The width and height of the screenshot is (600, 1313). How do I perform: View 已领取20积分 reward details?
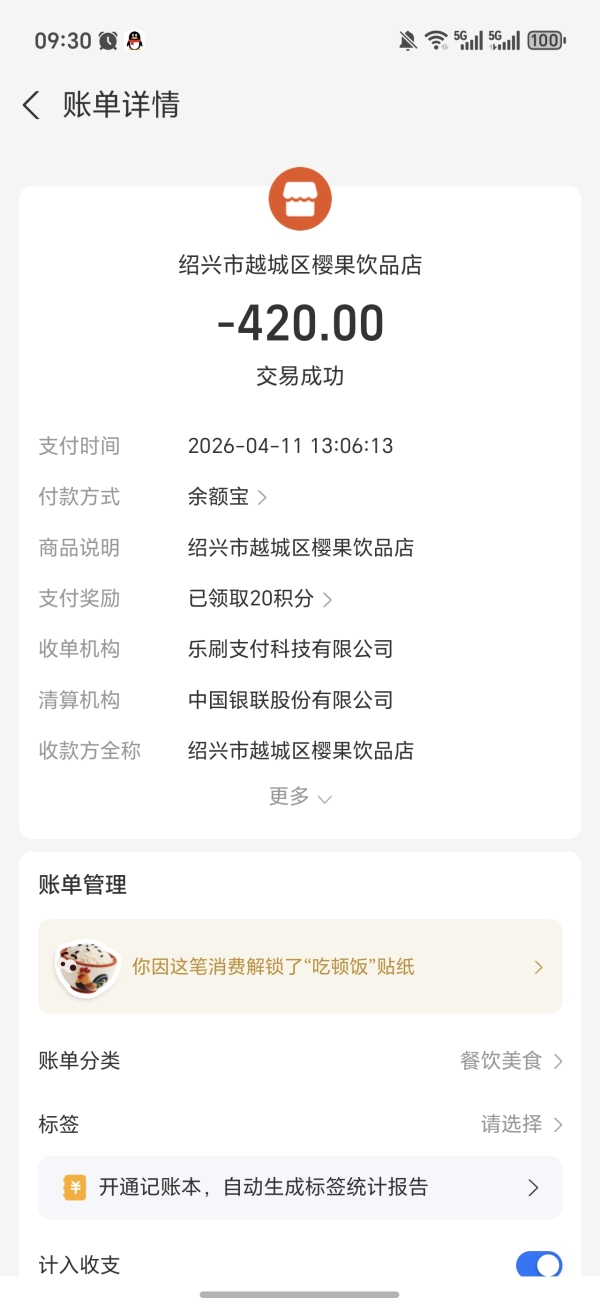[x=260, y=599]
